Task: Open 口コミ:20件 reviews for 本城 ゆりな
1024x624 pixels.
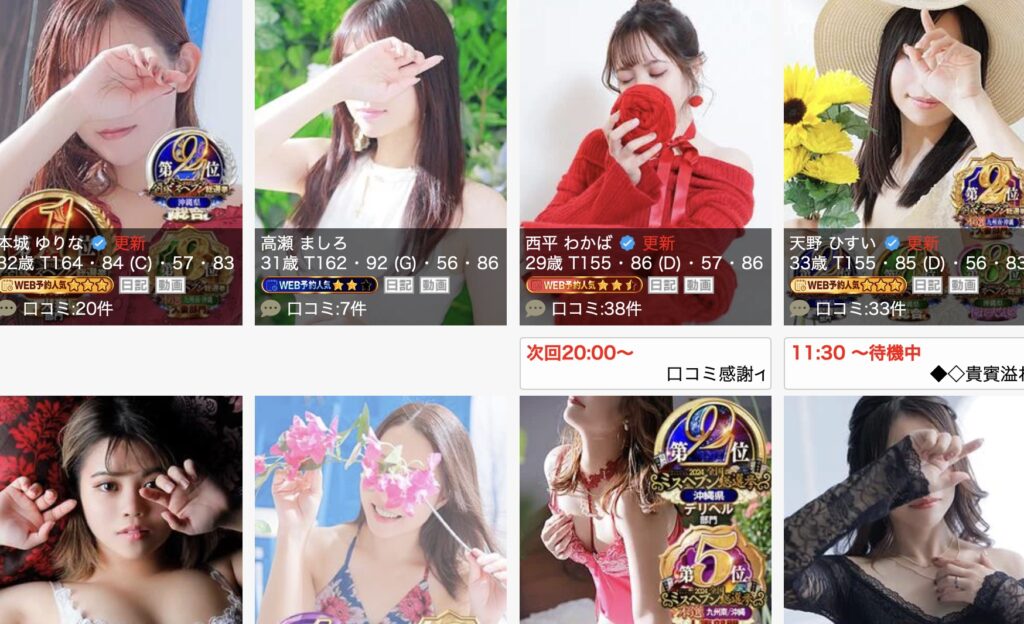Action: point(70,309)
